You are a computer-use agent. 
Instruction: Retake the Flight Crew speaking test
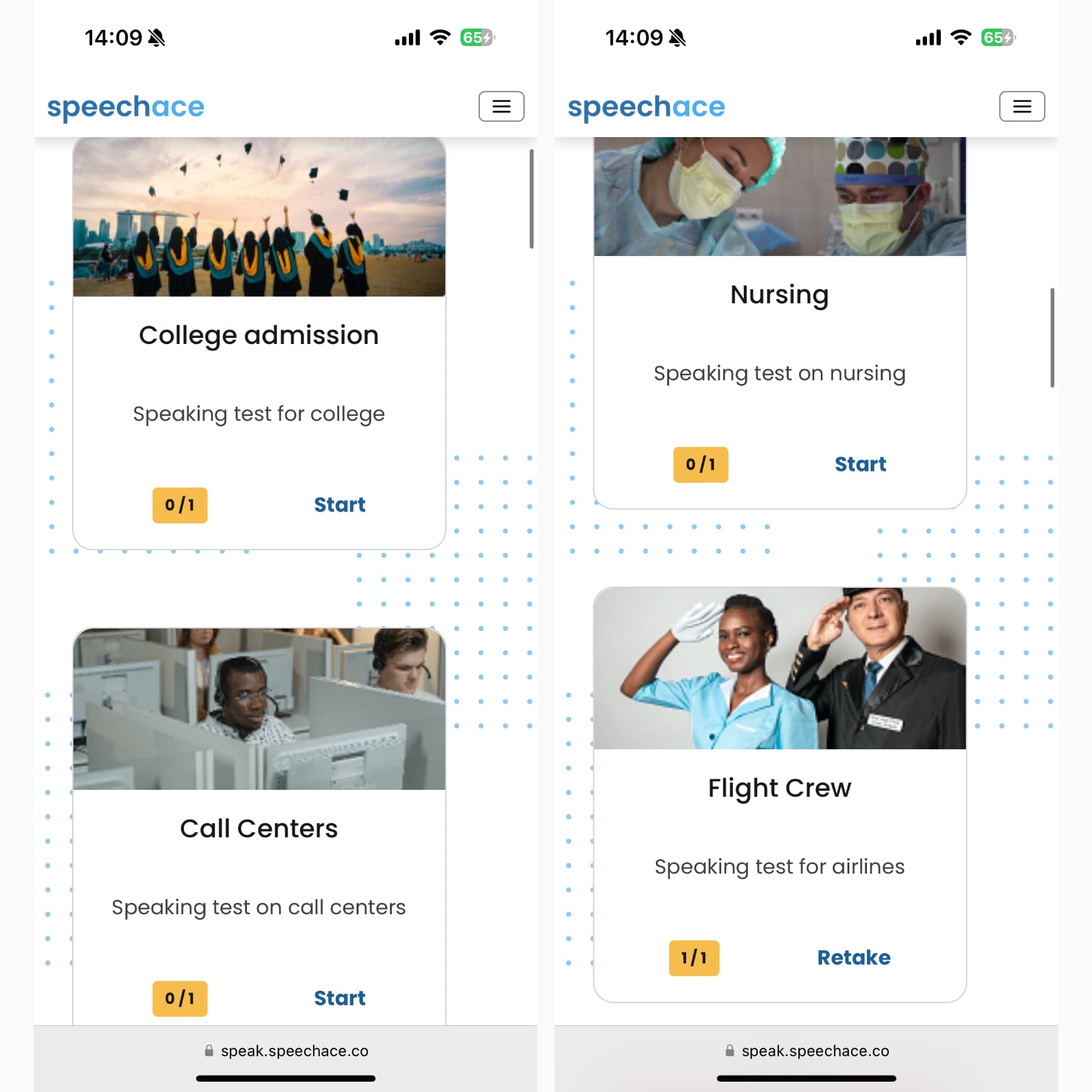click(853, 957)
